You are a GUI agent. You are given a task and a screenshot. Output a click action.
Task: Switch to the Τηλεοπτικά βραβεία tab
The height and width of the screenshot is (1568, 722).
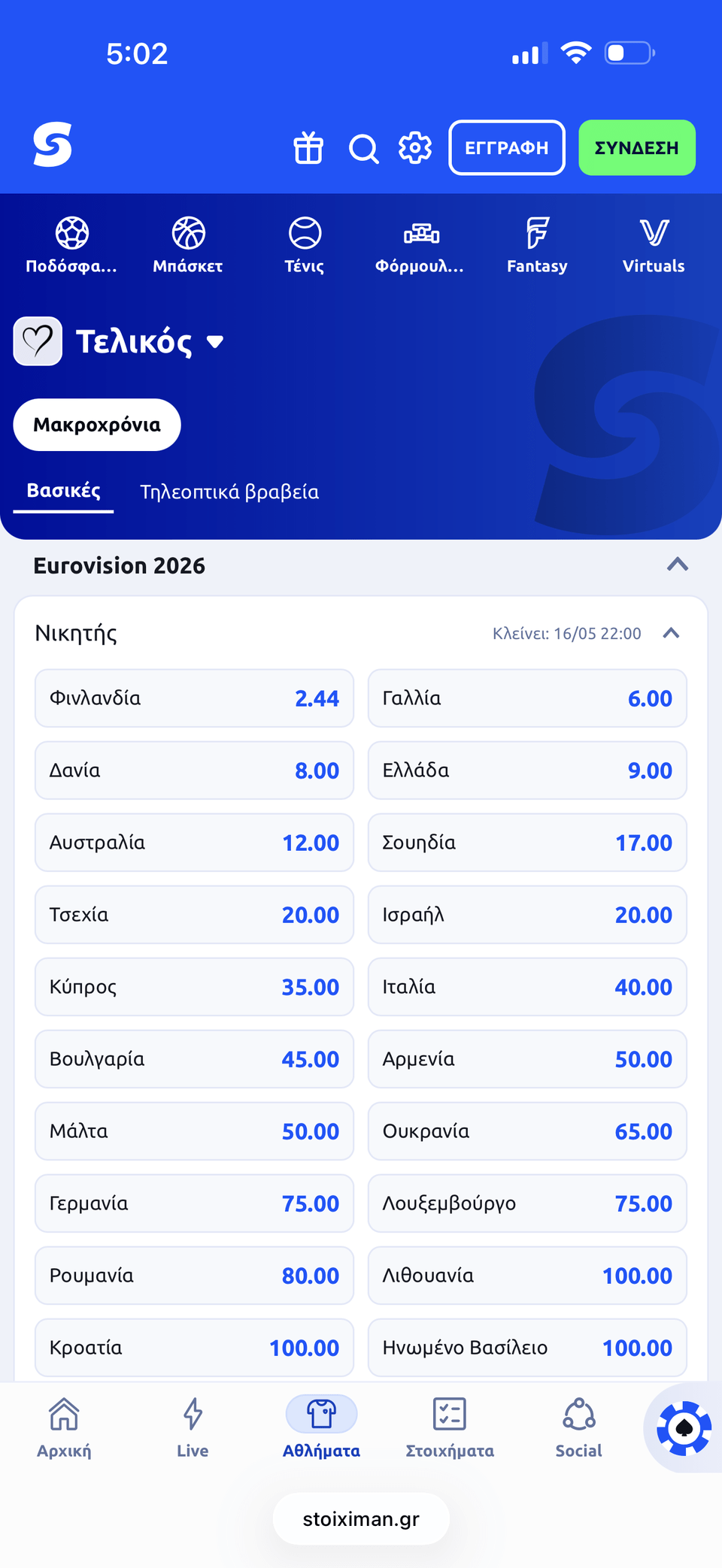point(229,492)
